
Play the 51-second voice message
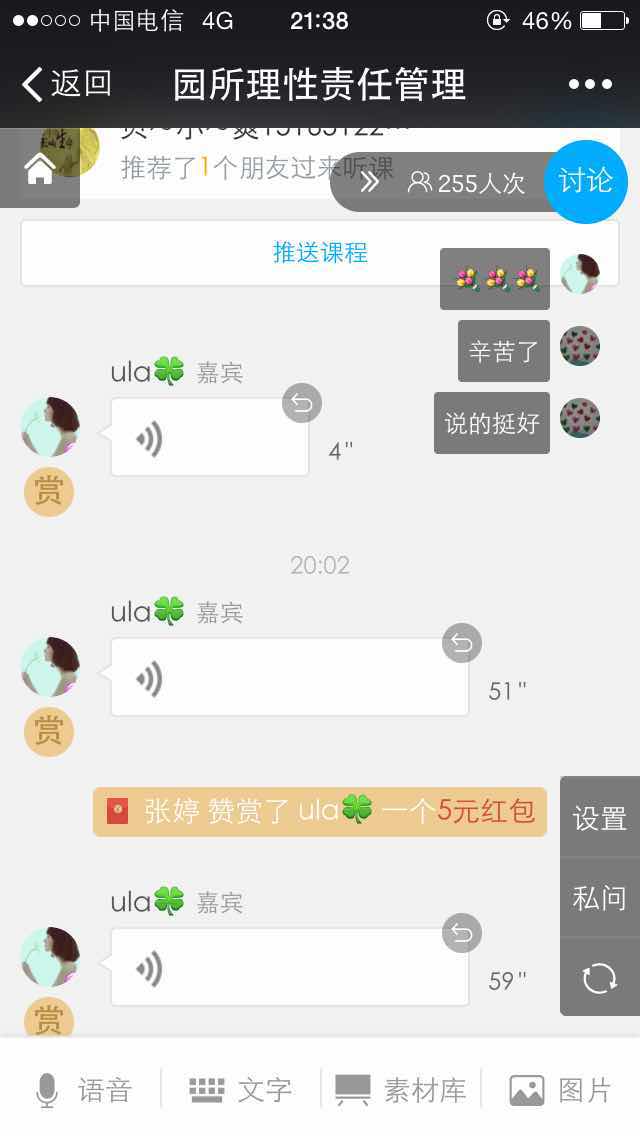click(289, 678)
